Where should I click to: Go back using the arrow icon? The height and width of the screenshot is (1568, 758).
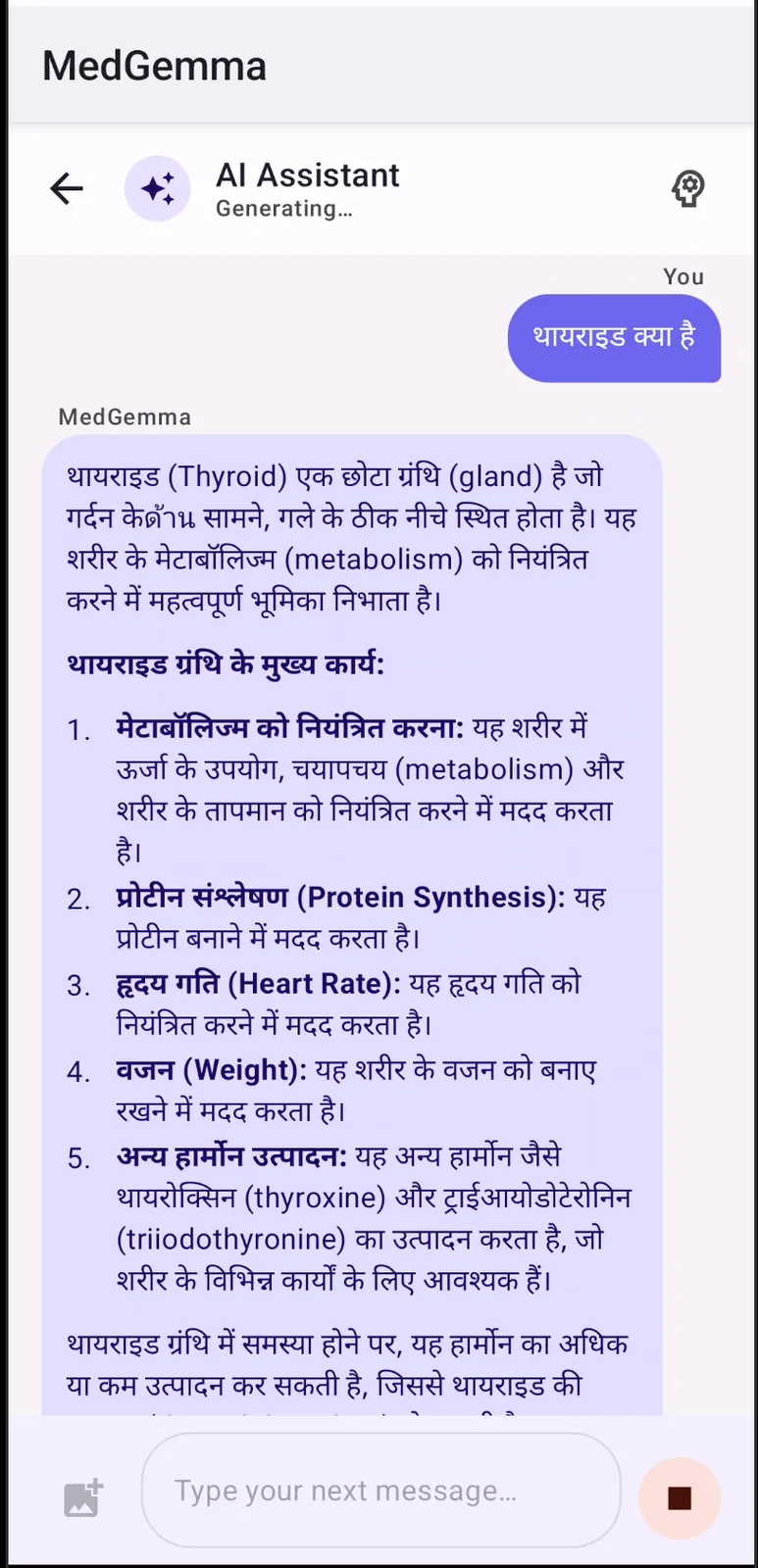[67, 188]
